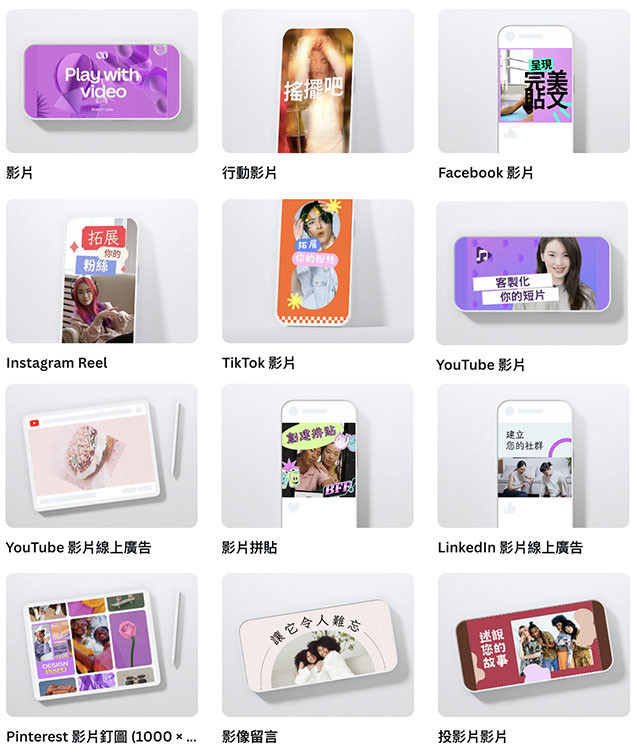Viewport: 637px width, 756px height.
Task: Select the TikTok 影片 template
Action: pos(317,272)
